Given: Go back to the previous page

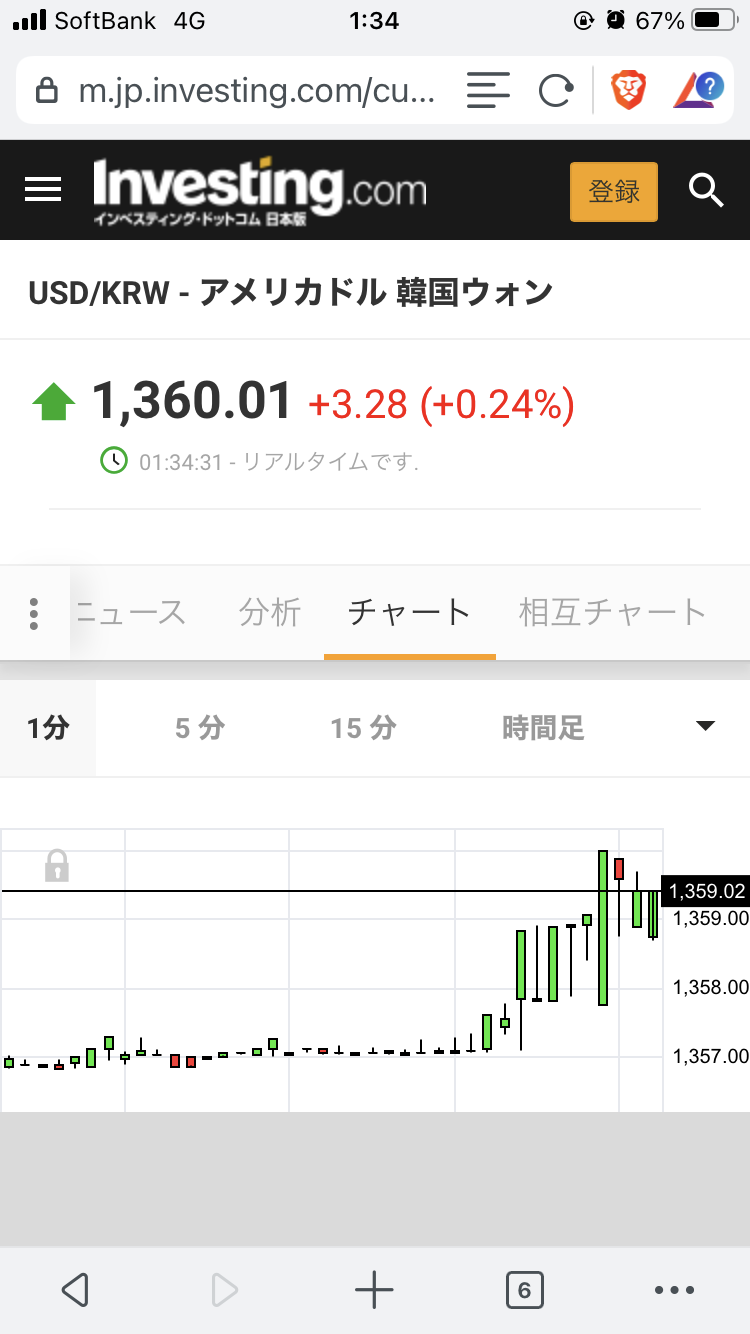Looking at the screenshot, I should [75, 1290].
